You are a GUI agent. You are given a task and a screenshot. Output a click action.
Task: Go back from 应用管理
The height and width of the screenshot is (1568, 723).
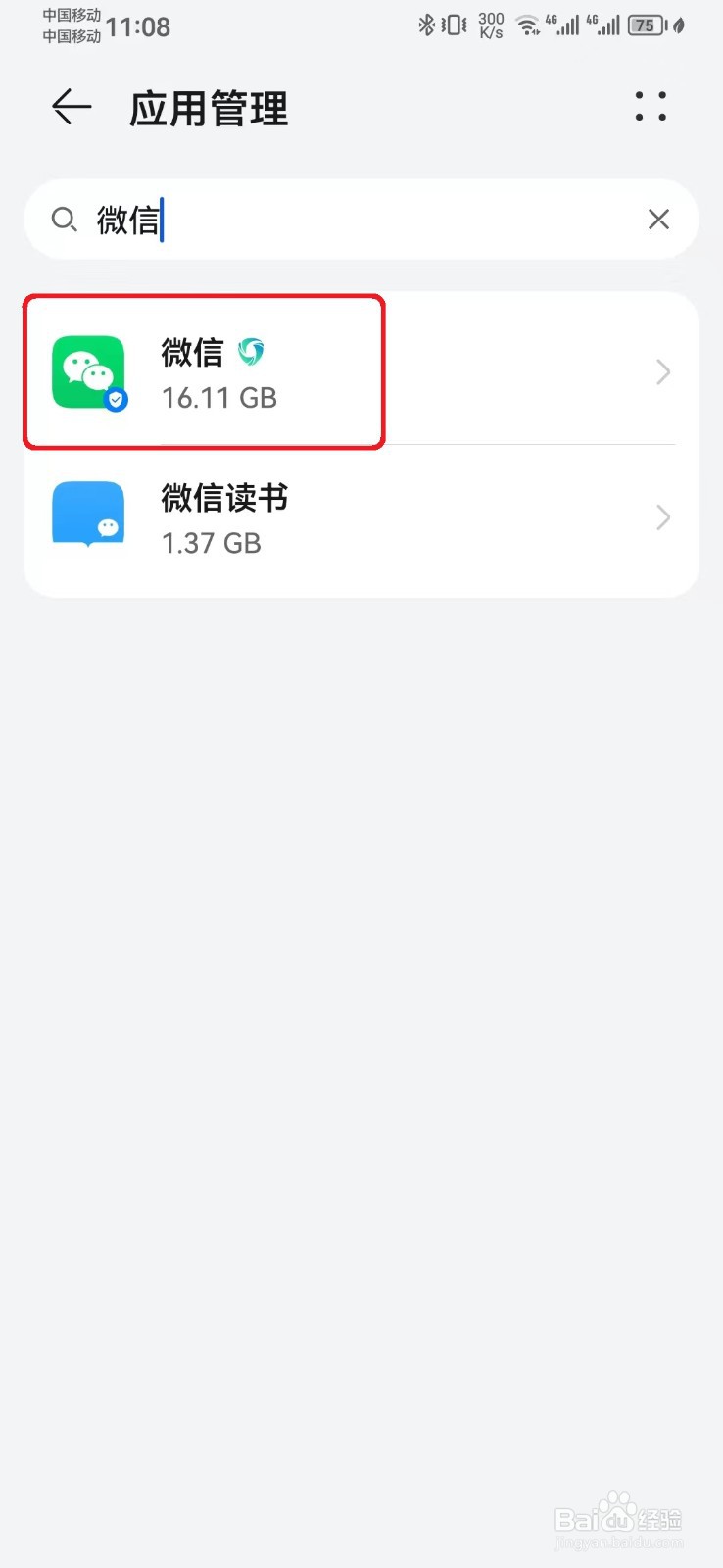tap(72, 107)
